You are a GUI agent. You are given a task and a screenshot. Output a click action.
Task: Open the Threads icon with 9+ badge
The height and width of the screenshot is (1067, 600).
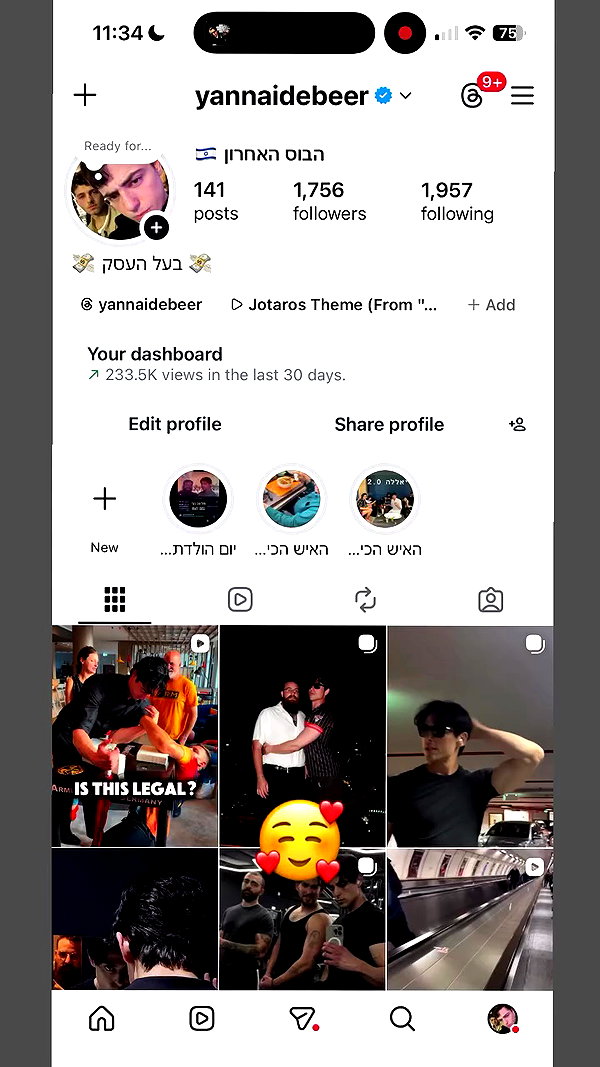pyautogui.click(x=471, y=96)
